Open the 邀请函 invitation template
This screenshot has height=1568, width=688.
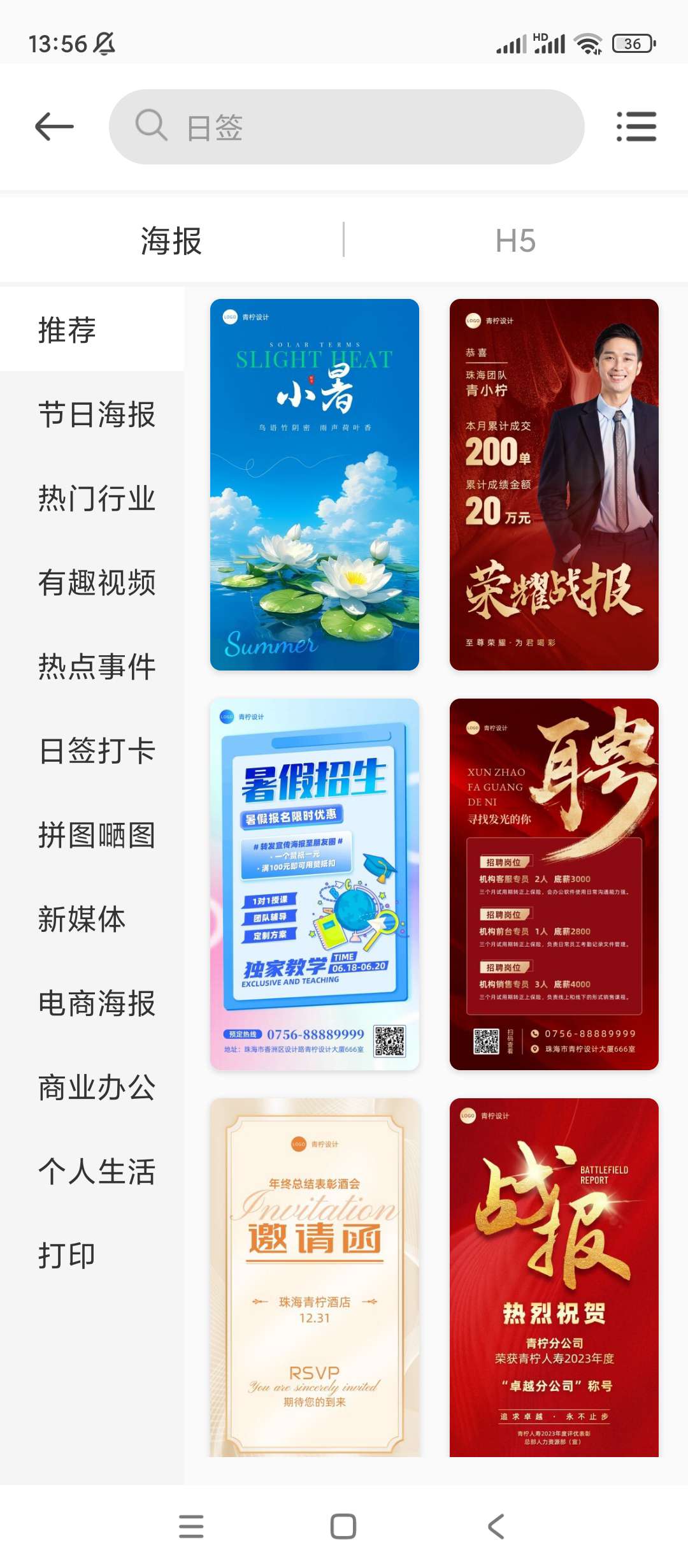[315, 1277]
